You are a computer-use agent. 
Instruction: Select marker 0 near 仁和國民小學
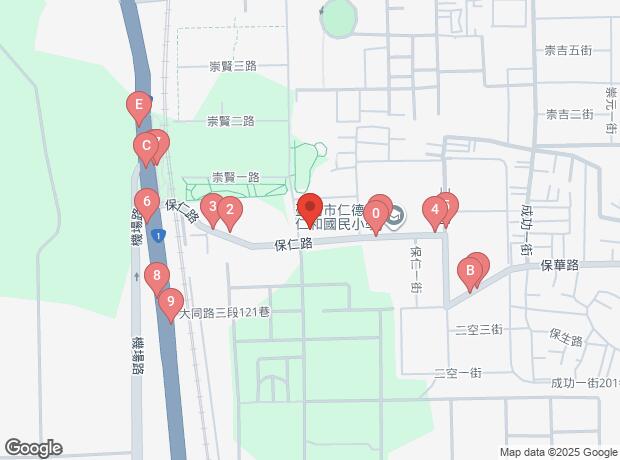pyautogui.click(x=376, y=213)
